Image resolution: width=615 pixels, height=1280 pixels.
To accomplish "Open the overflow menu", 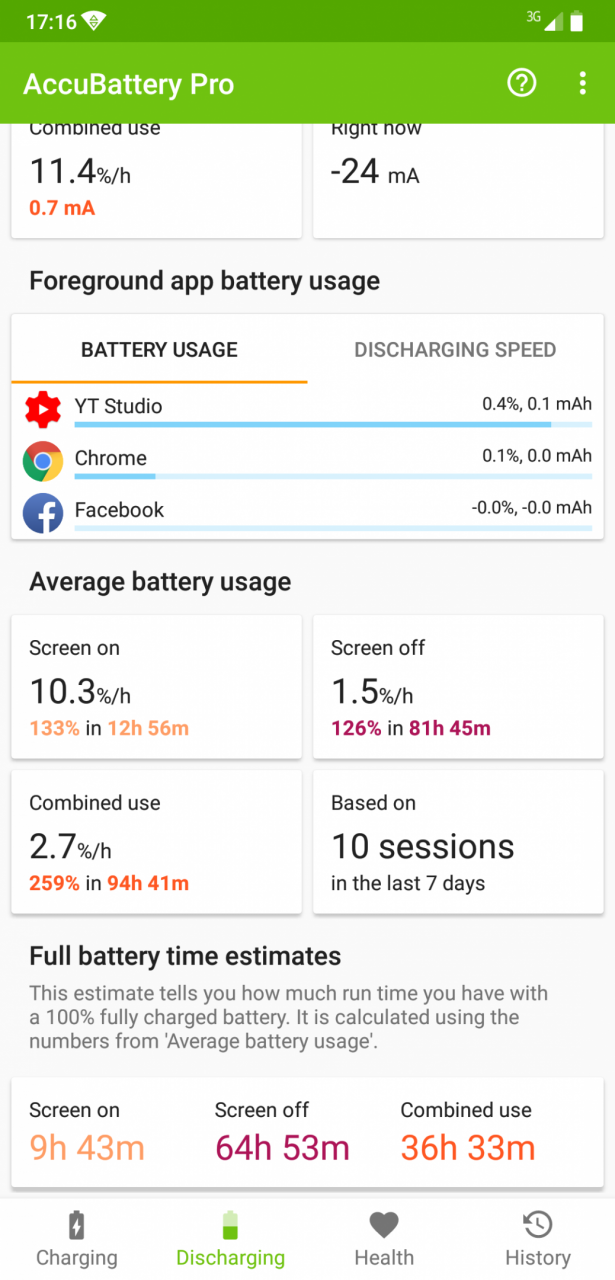I will (582, 83).
